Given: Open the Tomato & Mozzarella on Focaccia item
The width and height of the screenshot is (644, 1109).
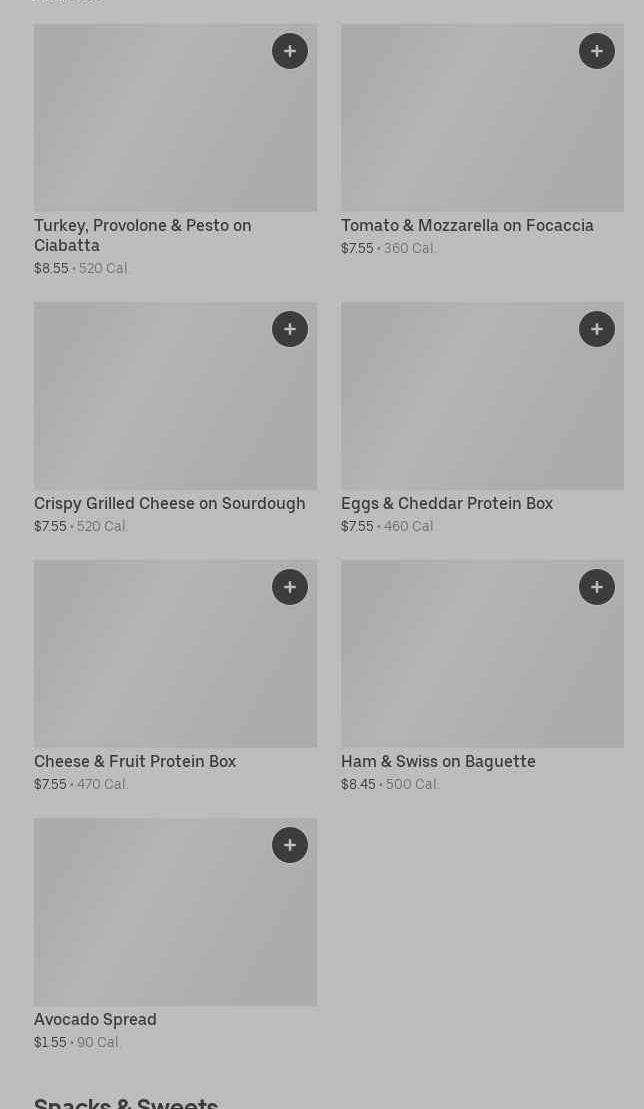Looking at the screenshot, I should point(482,140).
